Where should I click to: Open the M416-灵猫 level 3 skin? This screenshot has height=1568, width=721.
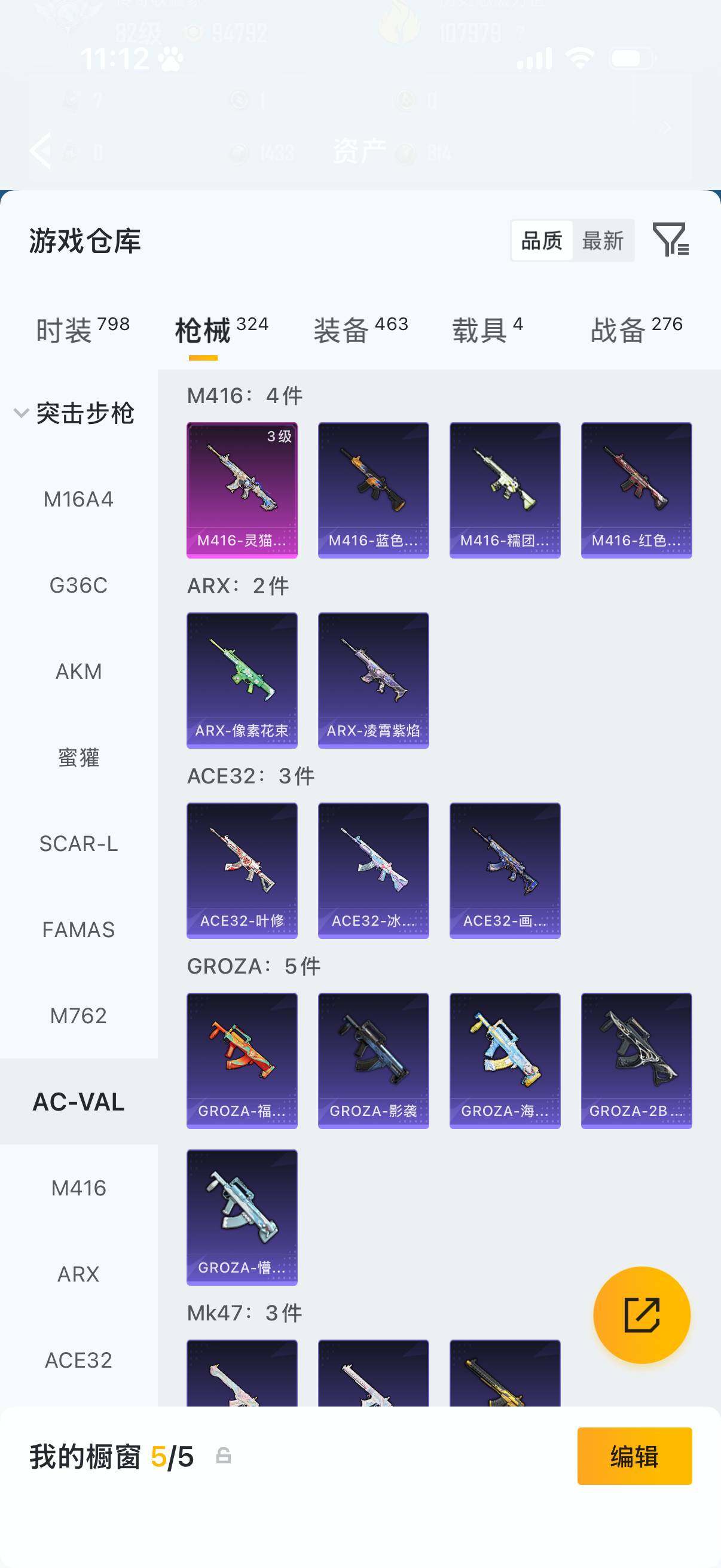[242, 490]
